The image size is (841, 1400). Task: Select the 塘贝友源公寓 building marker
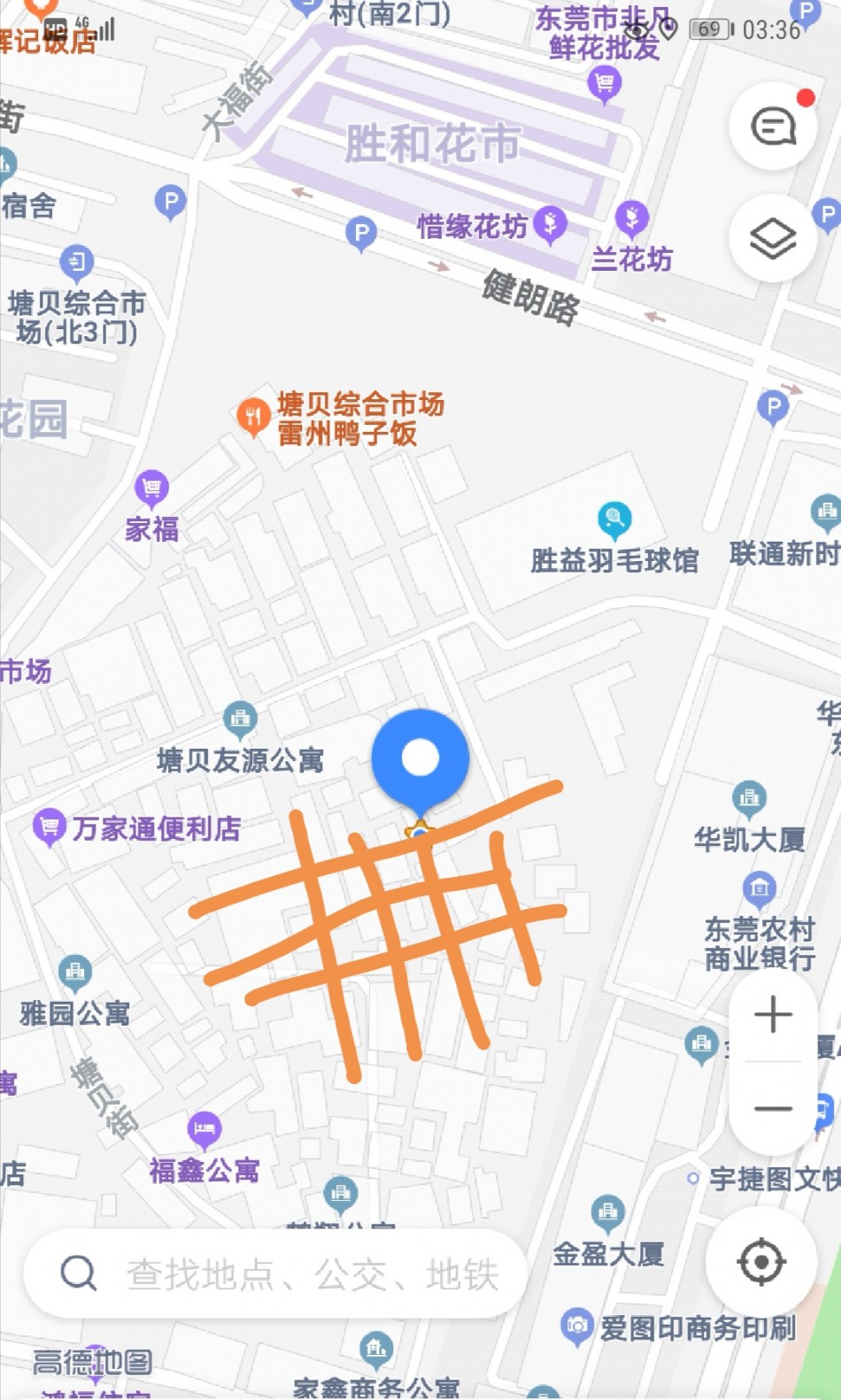[x=240, y=720]
